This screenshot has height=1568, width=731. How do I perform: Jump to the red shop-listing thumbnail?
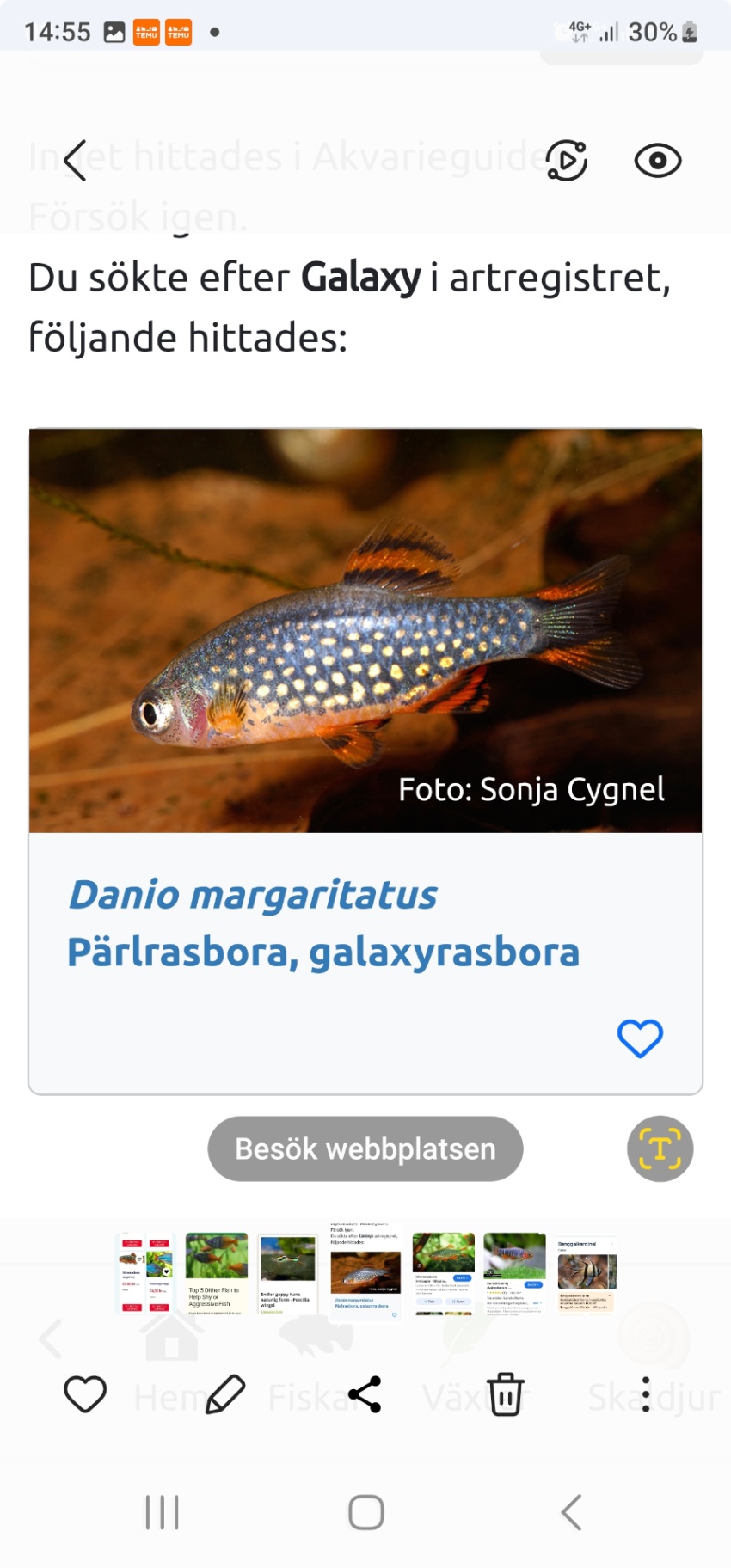tap(145, 1274)
